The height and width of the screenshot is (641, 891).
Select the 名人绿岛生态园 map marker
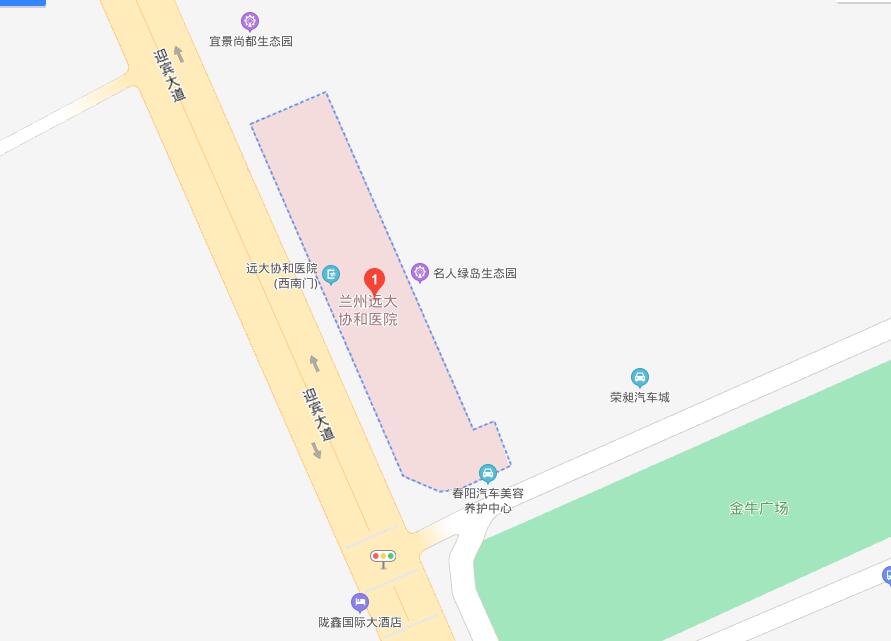click(420, 272)
